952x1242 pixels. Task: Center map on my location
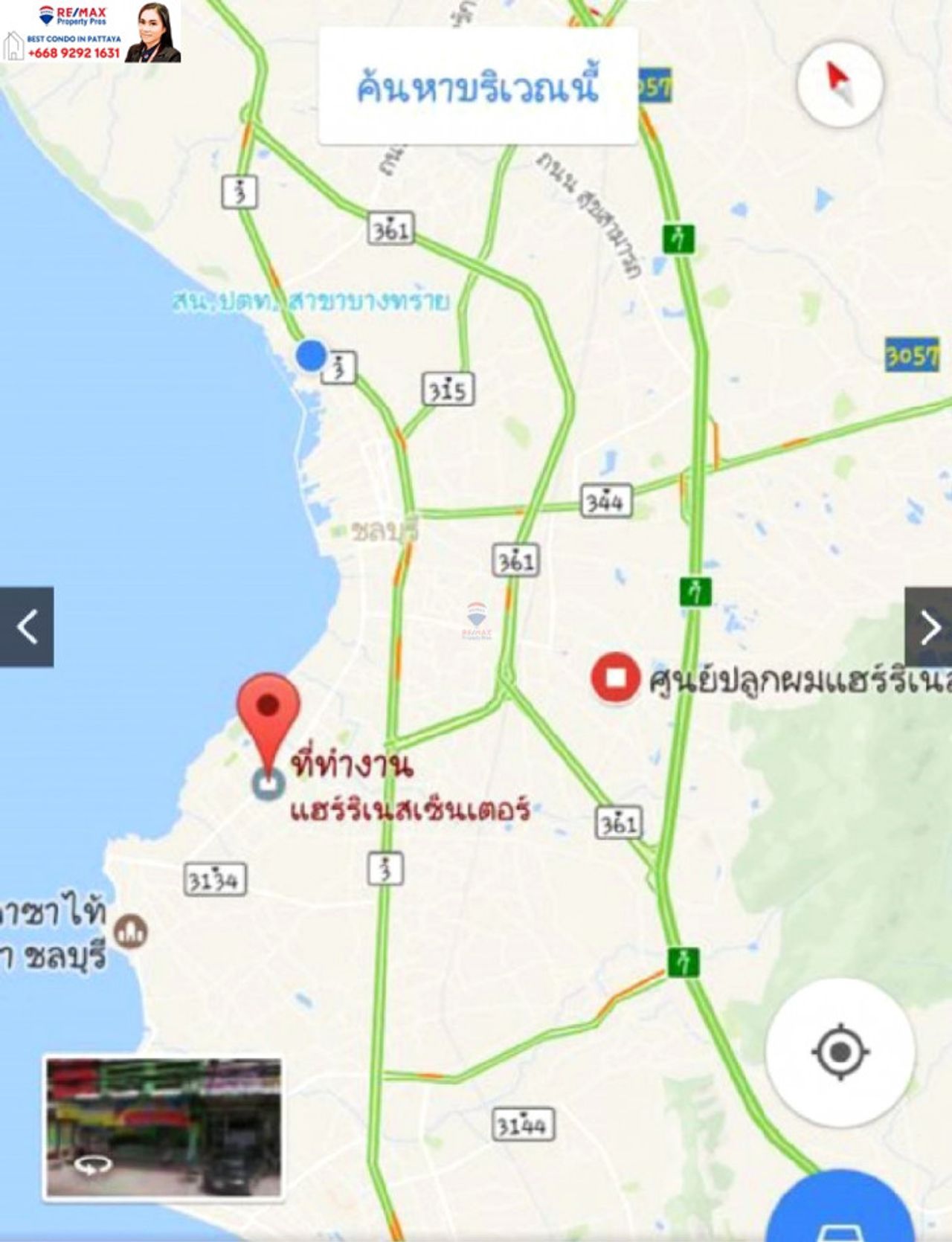(840, 1052)
